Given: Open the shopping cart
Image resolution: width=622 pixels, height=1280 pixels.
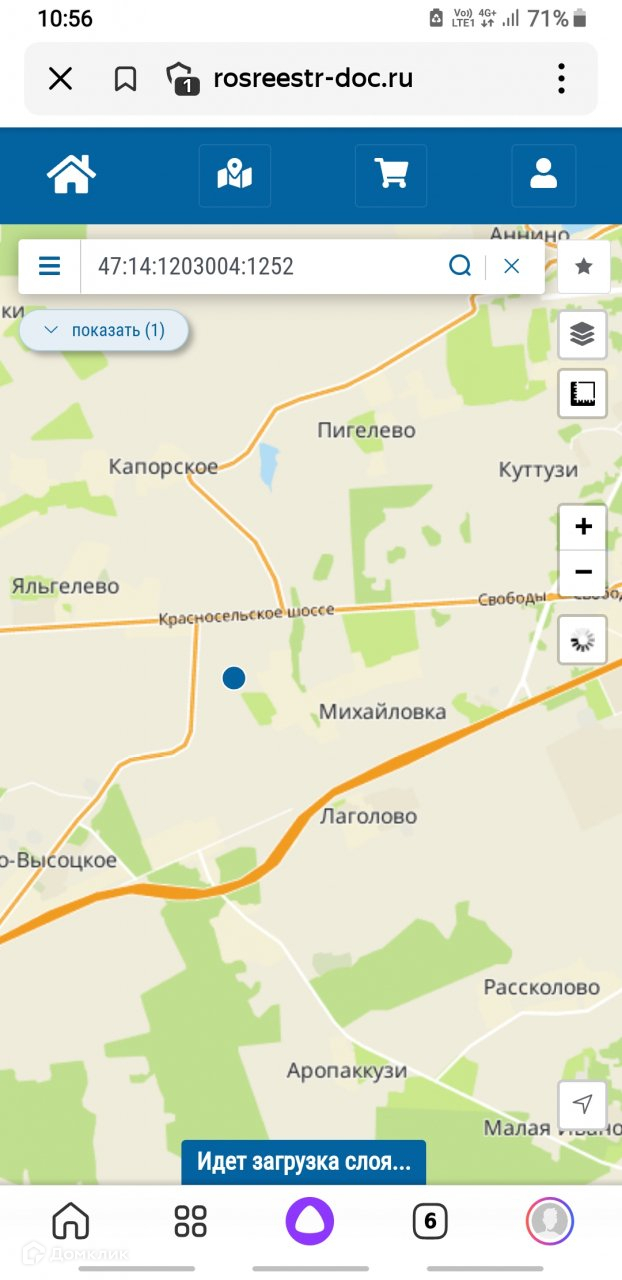Looking at the screenshot, I should pos(391,176).
